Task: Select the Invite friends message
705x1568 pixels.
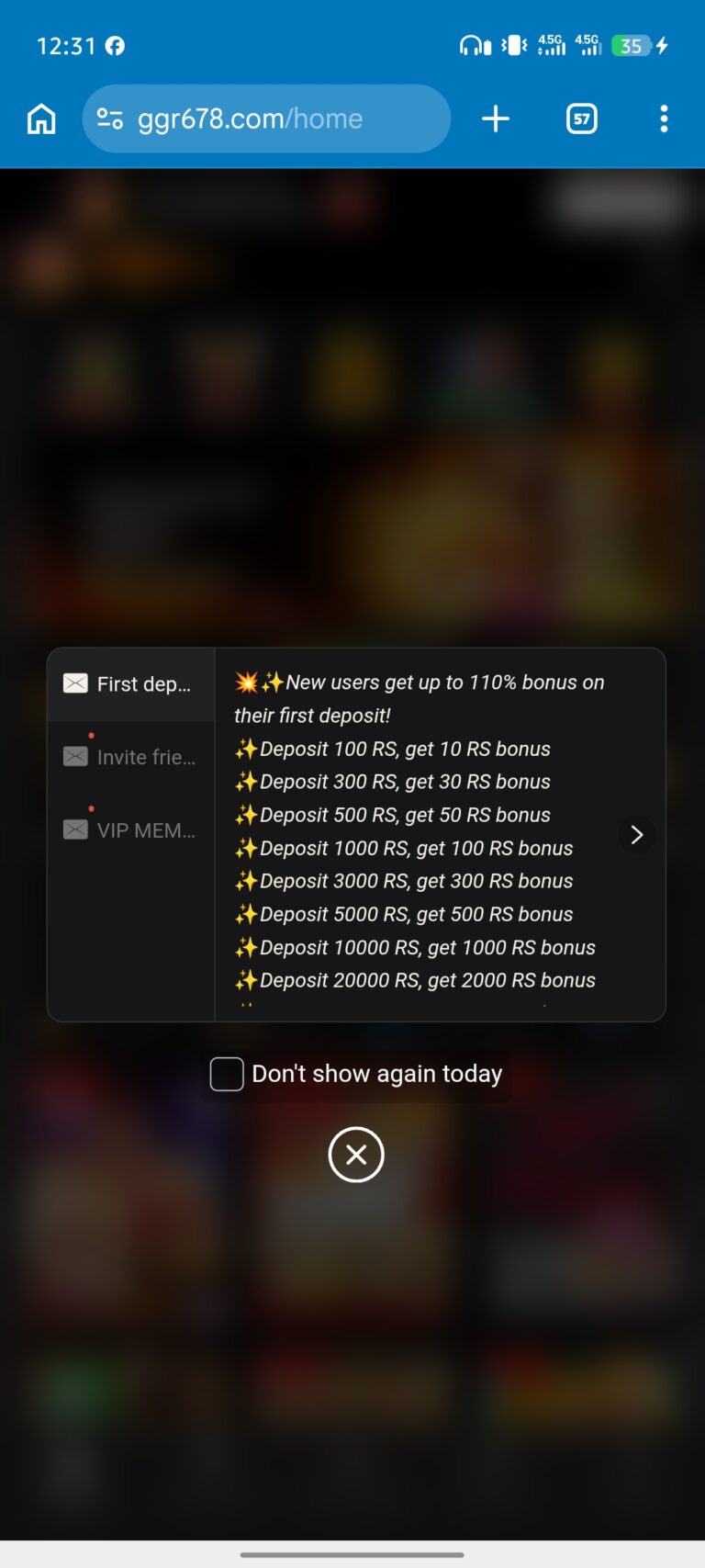Action: click(131, 757)
